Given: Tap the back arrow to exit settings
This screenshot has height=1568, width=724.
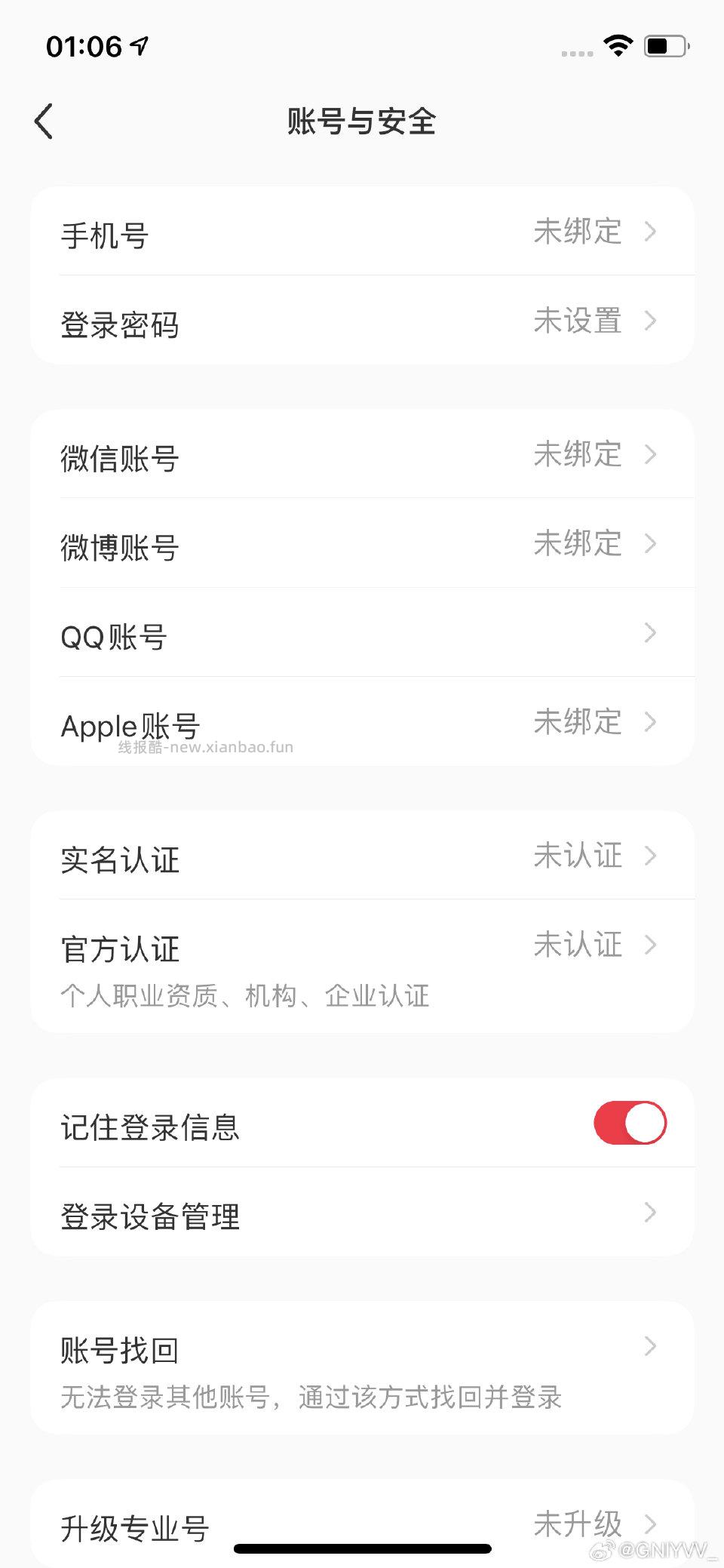Looking at the screenshot, I should click(x=43, y=119).
